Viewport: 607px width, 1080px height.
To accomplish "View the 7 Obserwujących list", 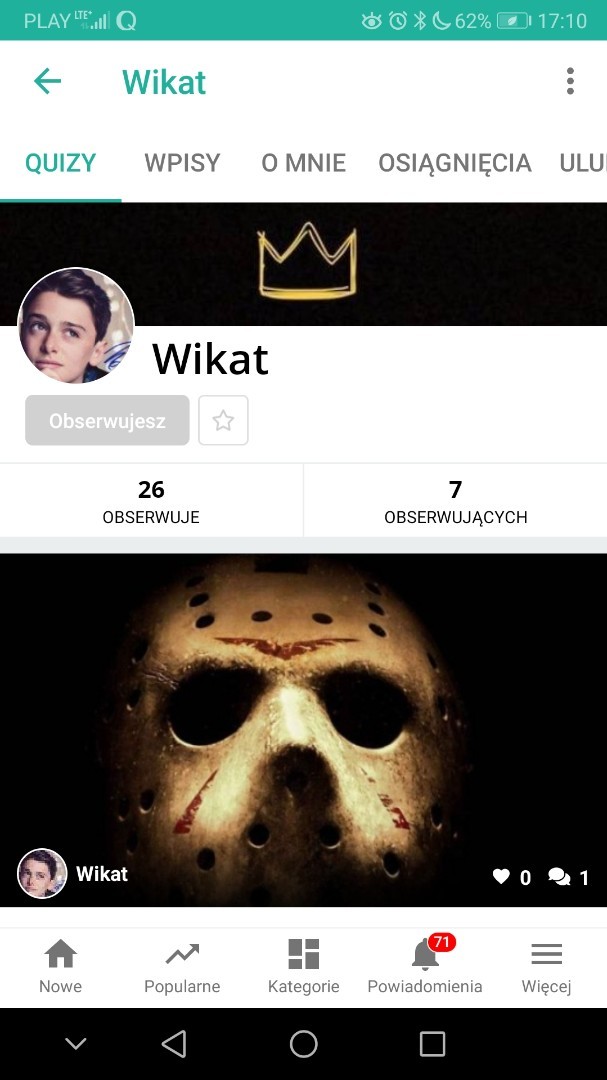I will 455,500.
